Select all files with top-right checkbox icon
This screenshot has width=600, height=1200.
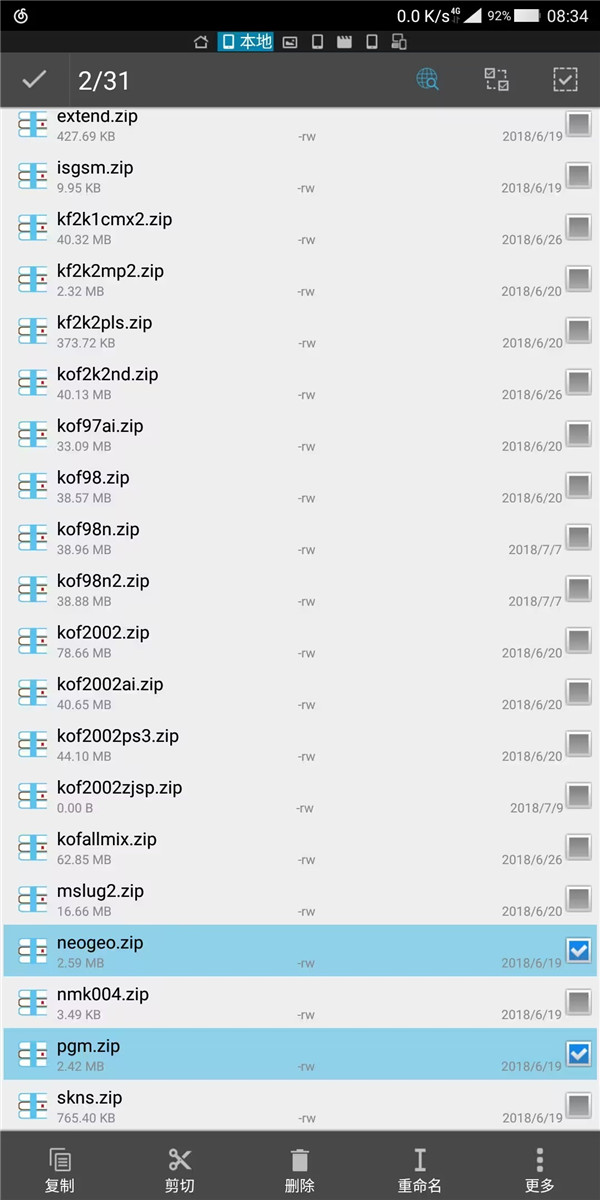tap(566, 80)
